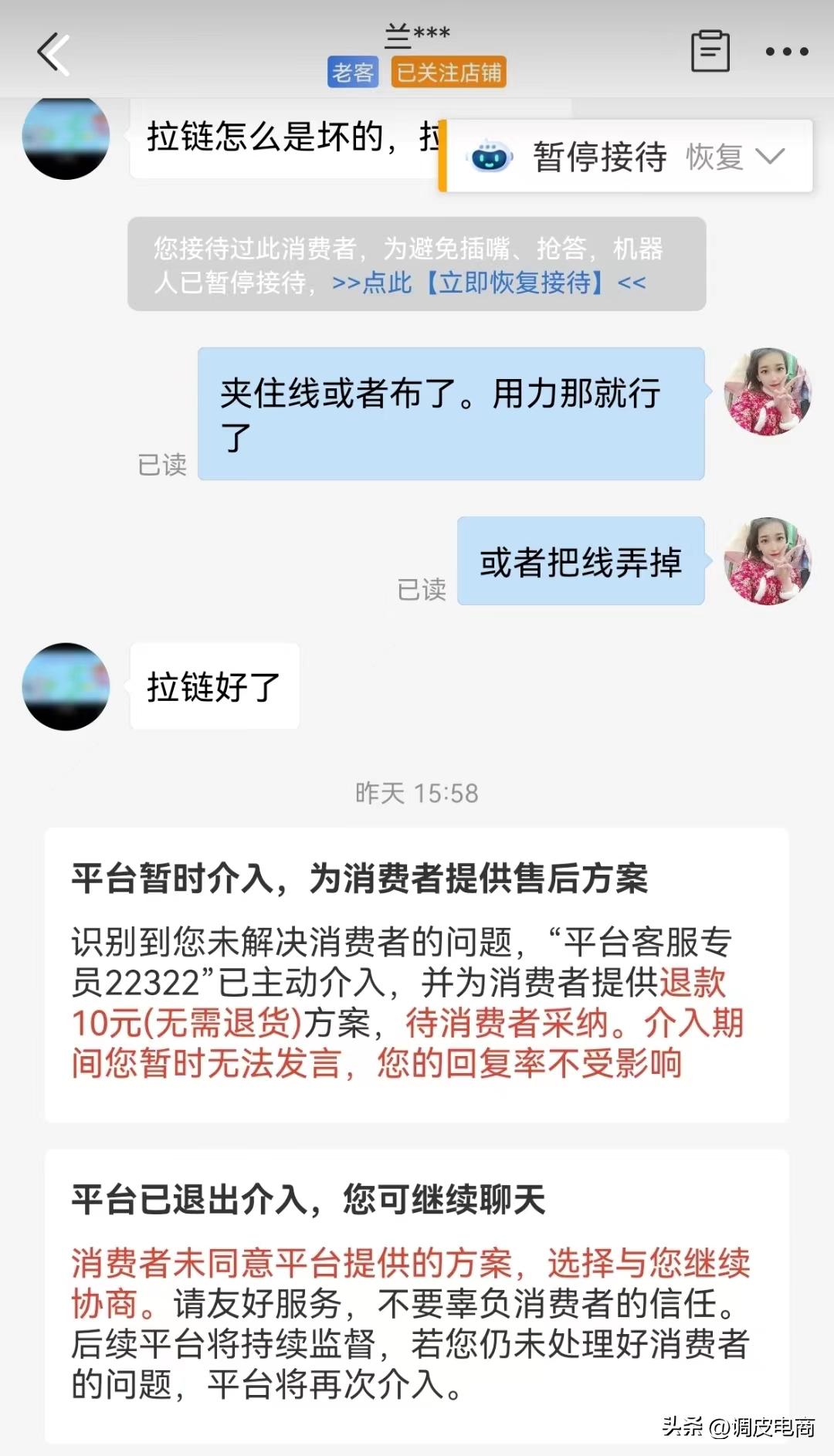Click the robot assistant icon near 暂停接待

tap(492, 157)
